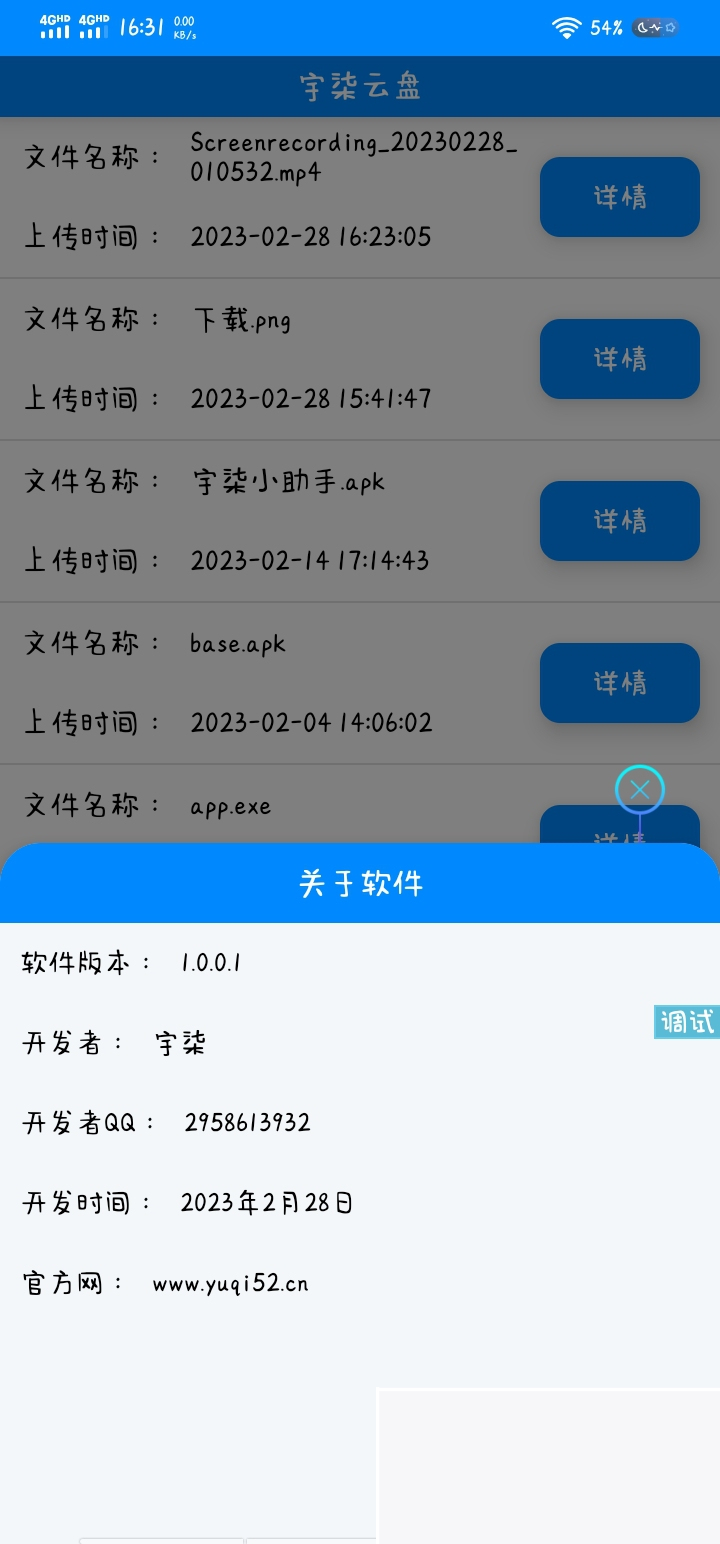Open details for 下载.png

coord(620,359)
